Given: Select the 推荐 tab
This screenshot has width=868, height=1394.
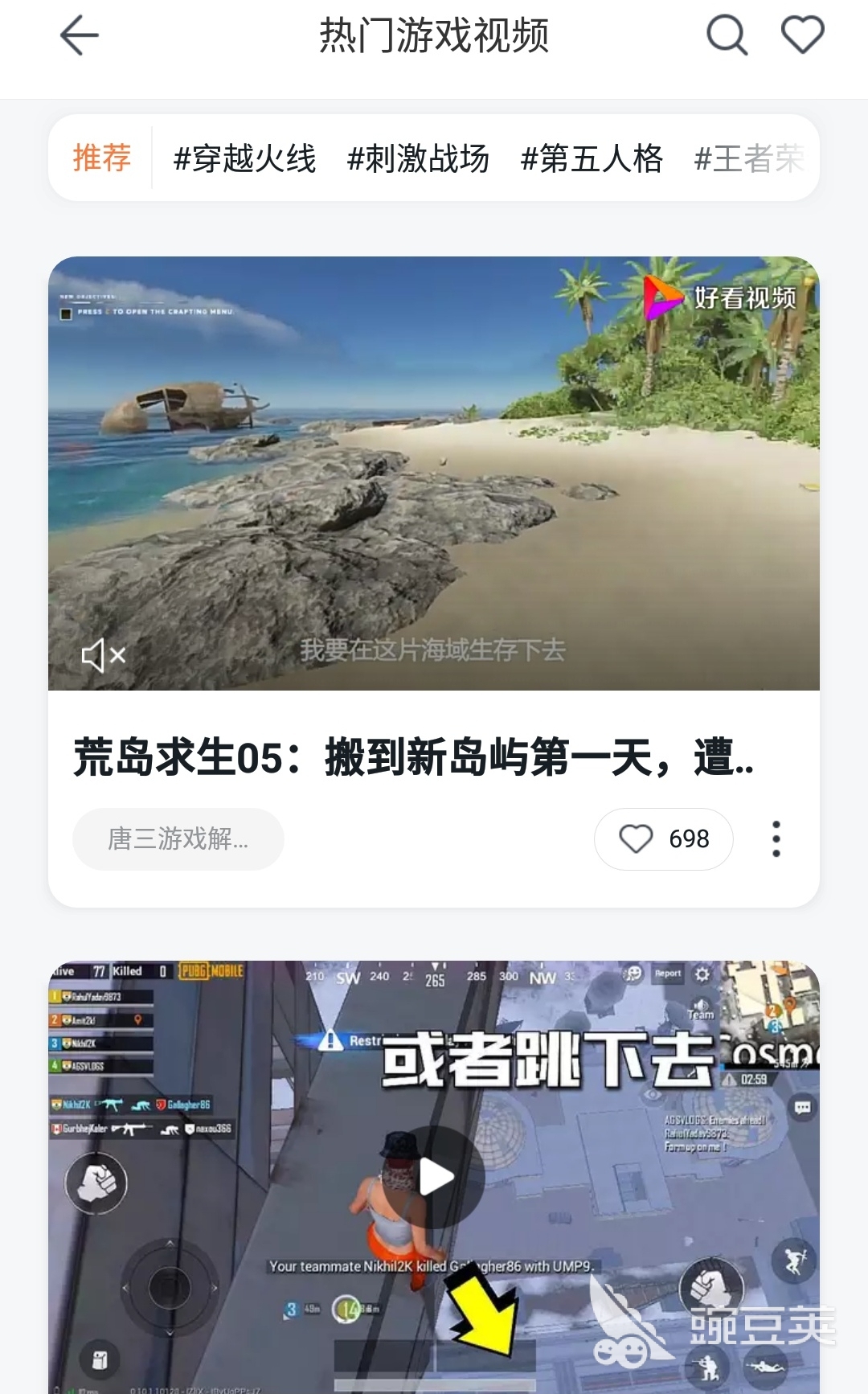Looking at the screenshot, I should coord(102,158).
